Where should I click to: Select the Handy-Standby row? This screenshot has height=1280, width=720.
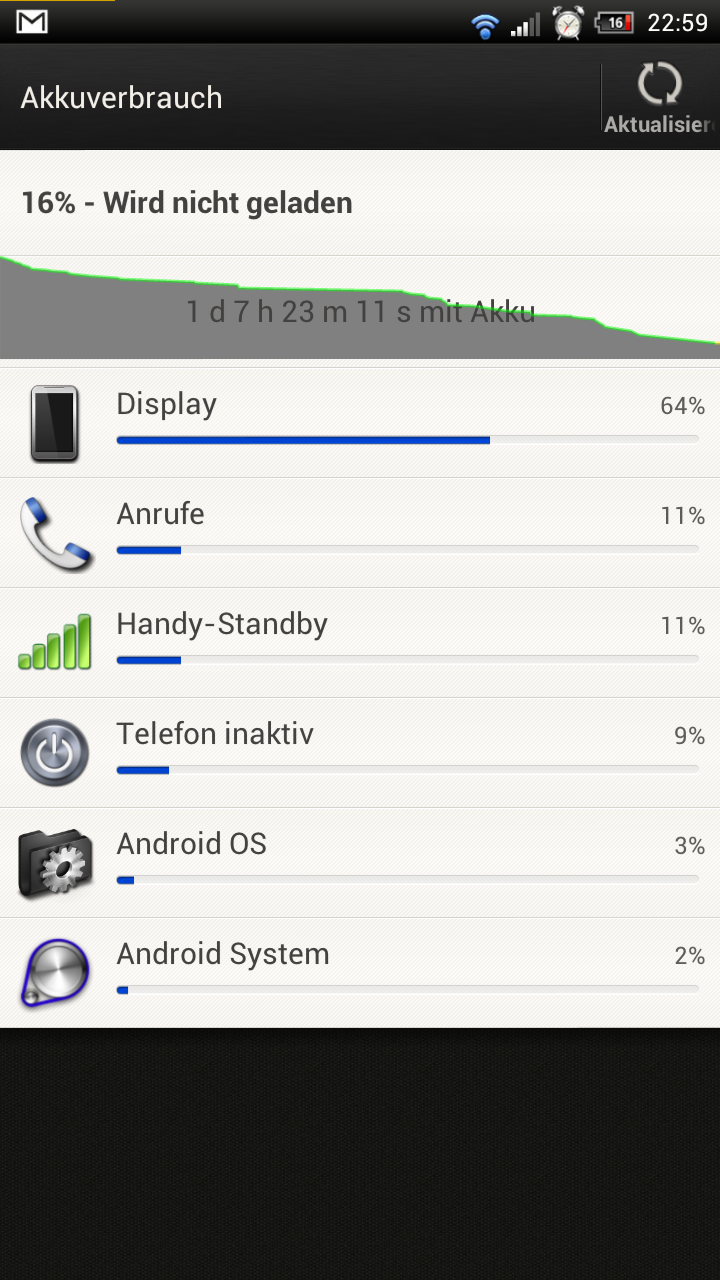coord(360,642)
